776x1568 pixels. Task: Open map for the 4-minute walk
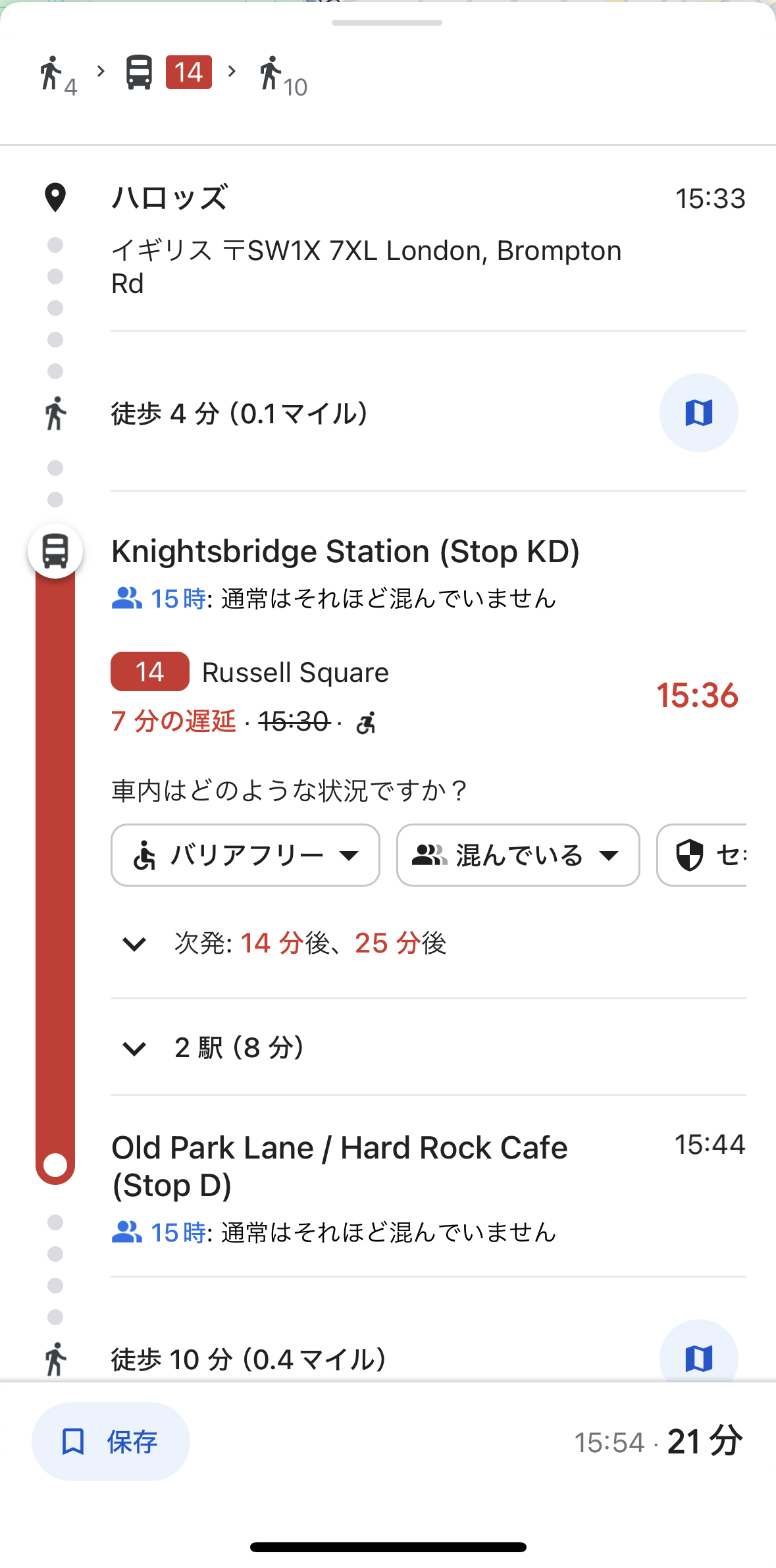[x=698, y=413]
